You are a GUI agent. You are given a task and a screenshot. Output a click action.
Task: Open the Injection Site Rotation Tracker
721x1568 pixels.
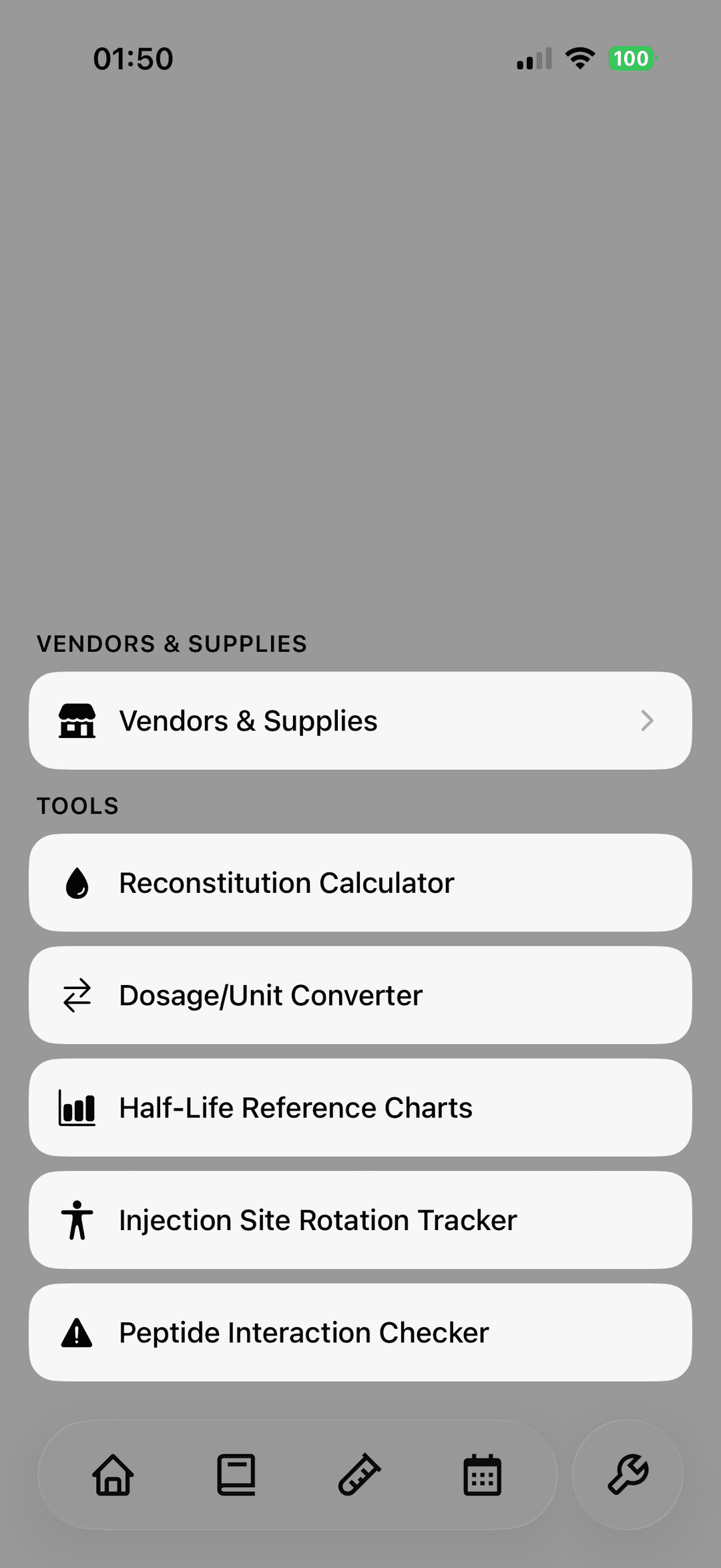360,1219
